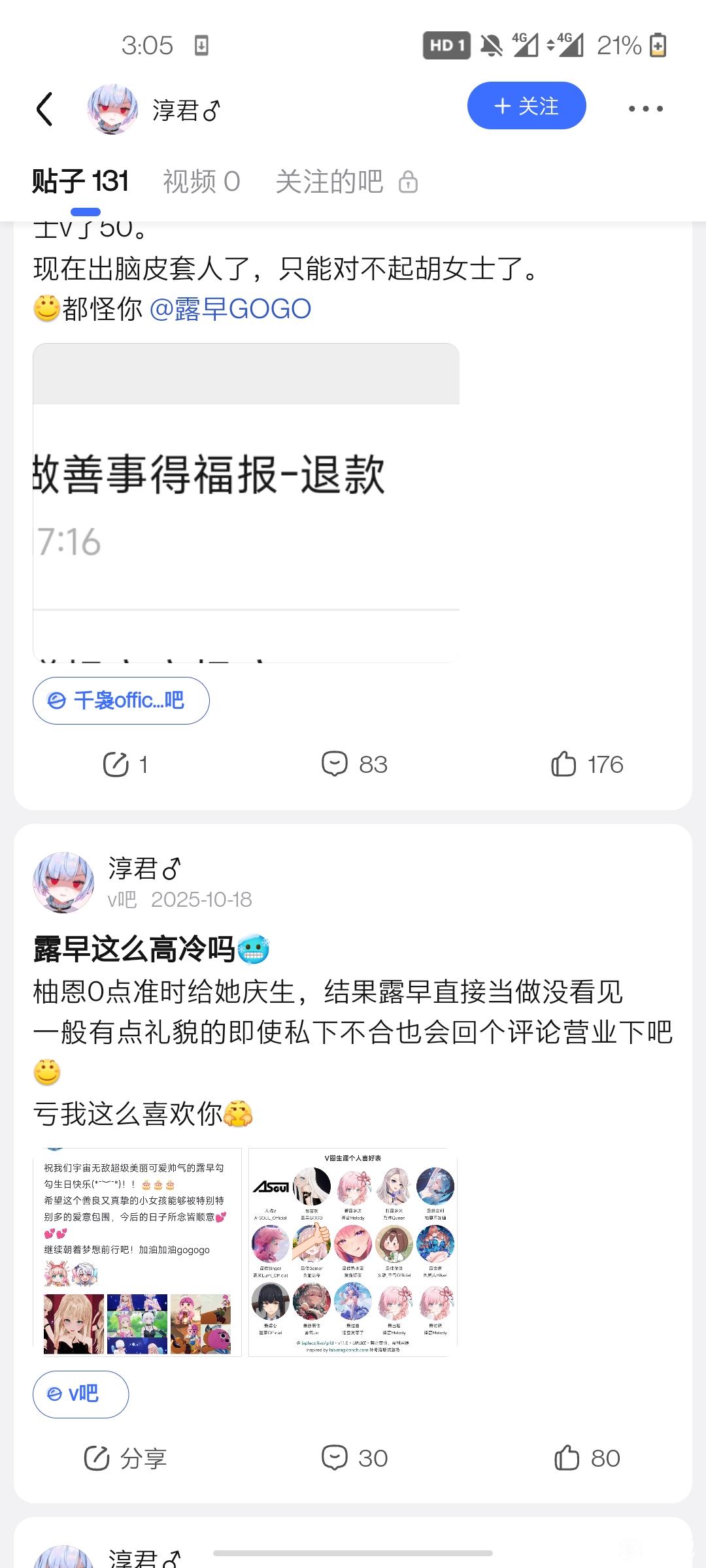Open the 做善事得福报-退款 screenshot image

[246, 503]
